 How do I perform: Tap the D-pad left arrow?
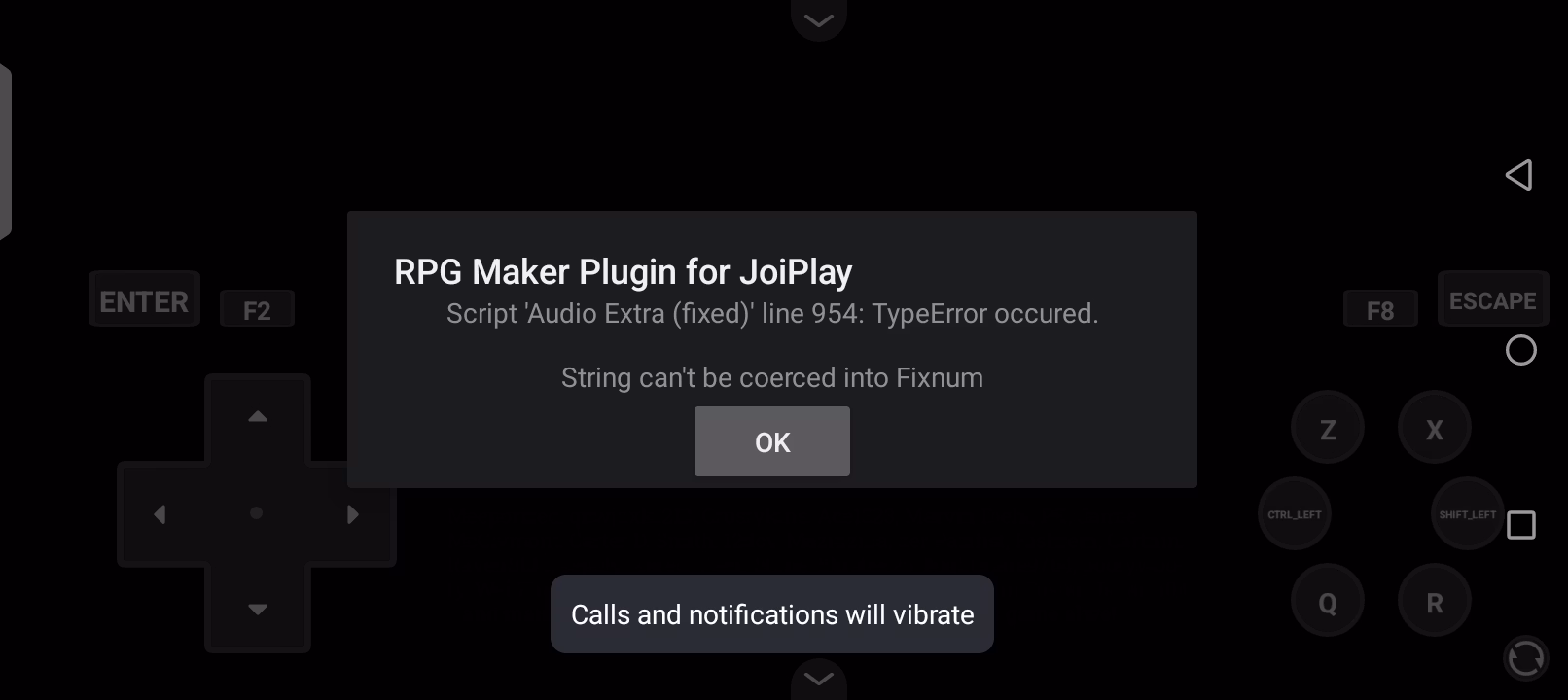tap(160, 514)
